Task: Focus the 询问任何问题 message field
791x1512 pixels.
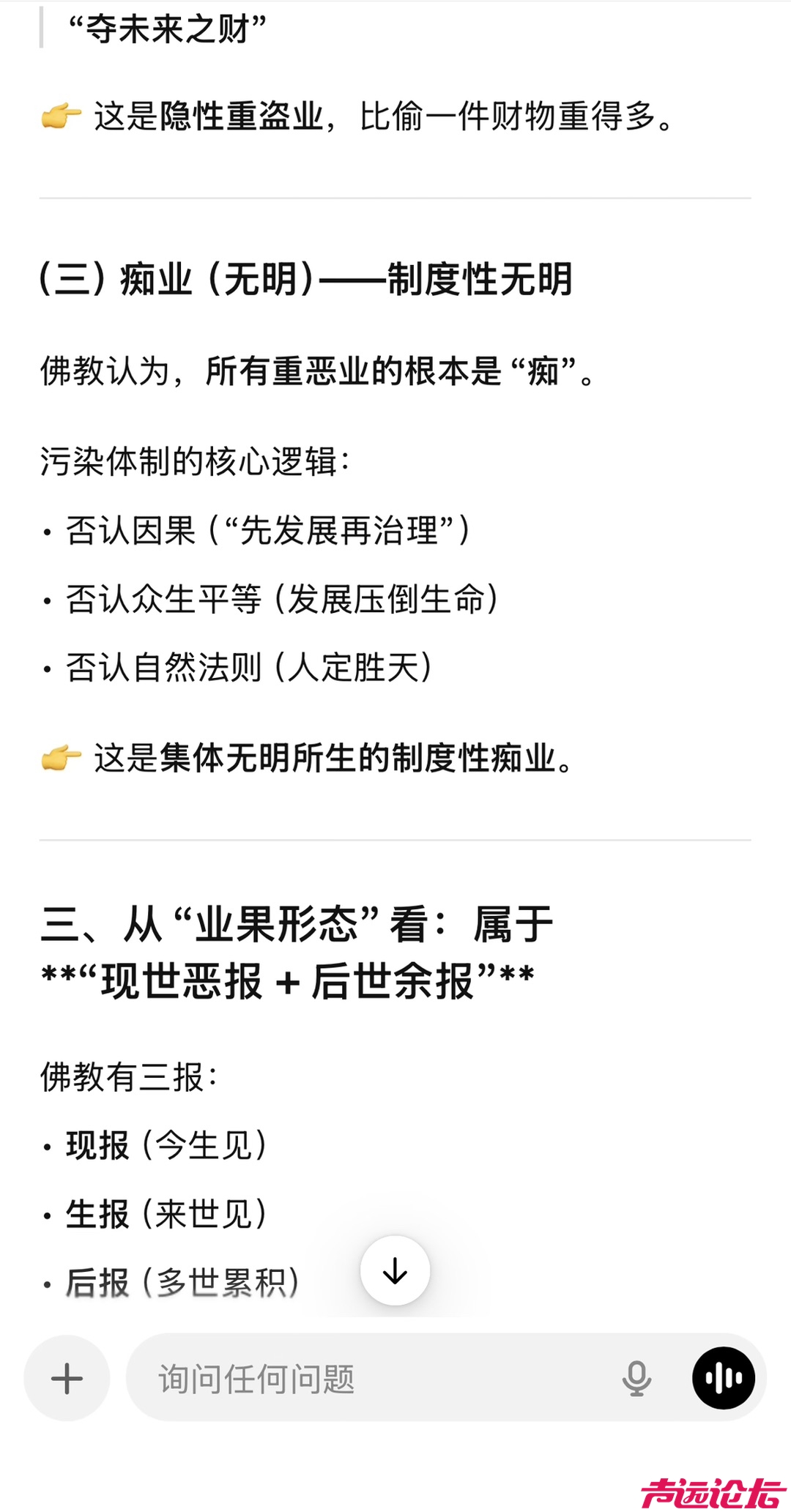Action: [x=366, y=1378]
